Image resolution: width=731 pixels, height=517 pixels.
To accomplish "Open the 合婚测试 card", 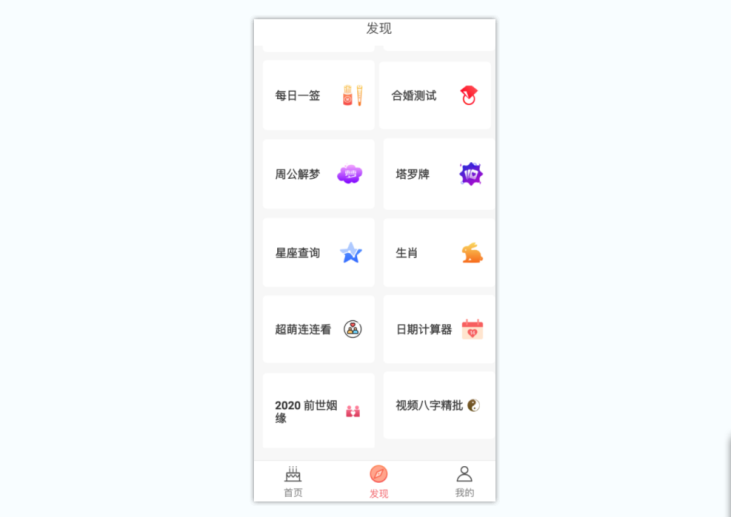I will point(435,96).
